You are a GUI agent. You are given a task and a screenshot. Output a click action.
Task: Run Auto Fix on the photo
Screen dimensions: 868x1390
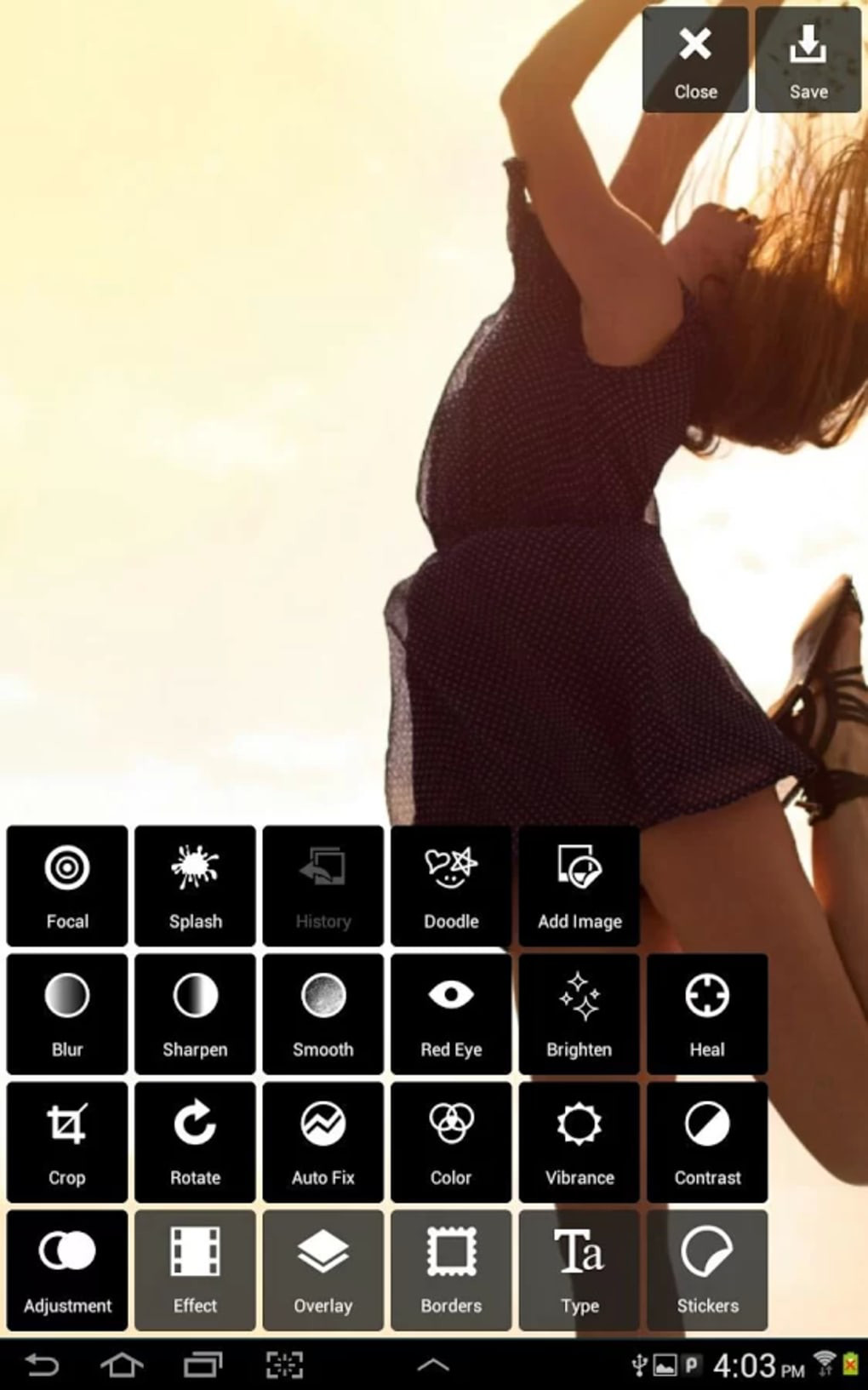click(323, 1141)
